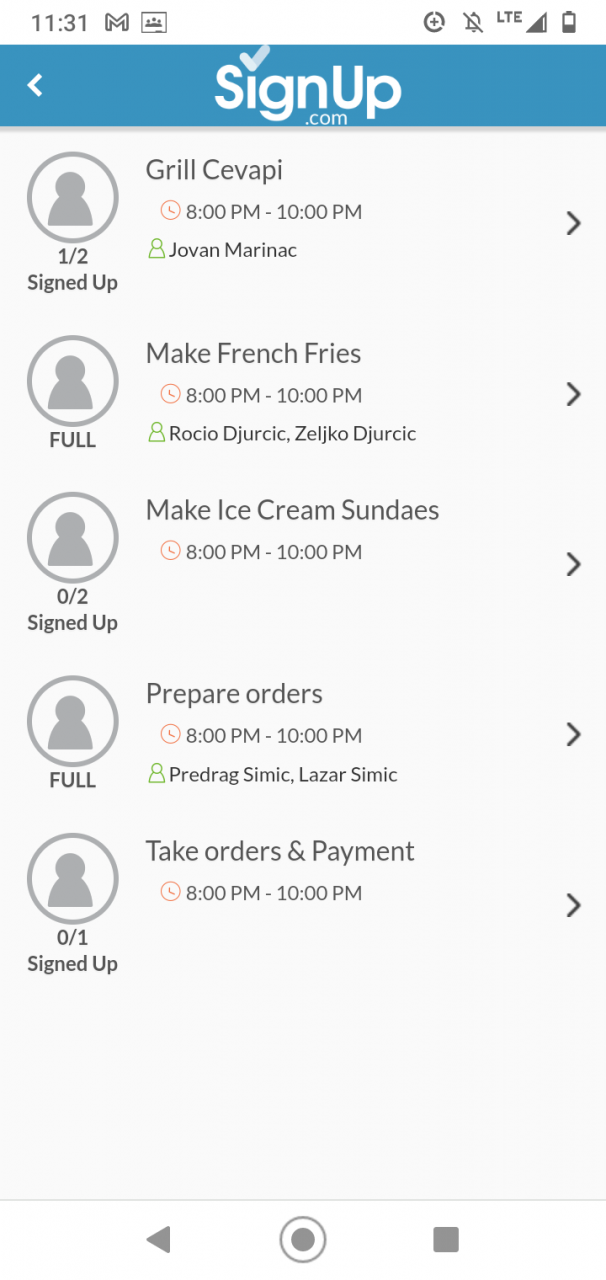
Task: Go back using the header arrow
Action: (x=36, y=86)
